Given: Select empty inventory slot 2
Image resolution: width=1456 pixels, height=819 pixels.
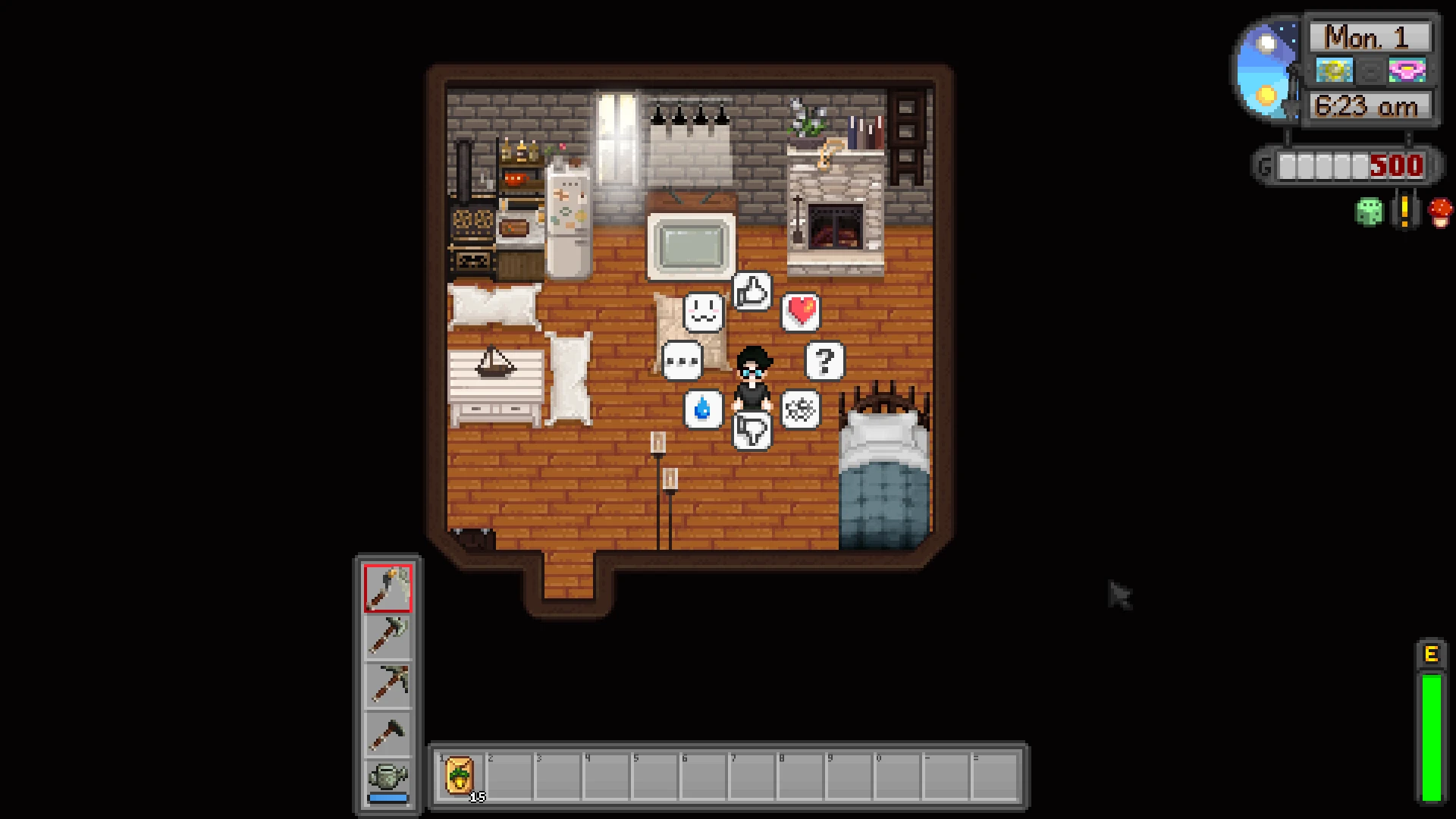Looking at the screenshot, I should [x=509, y=777].
